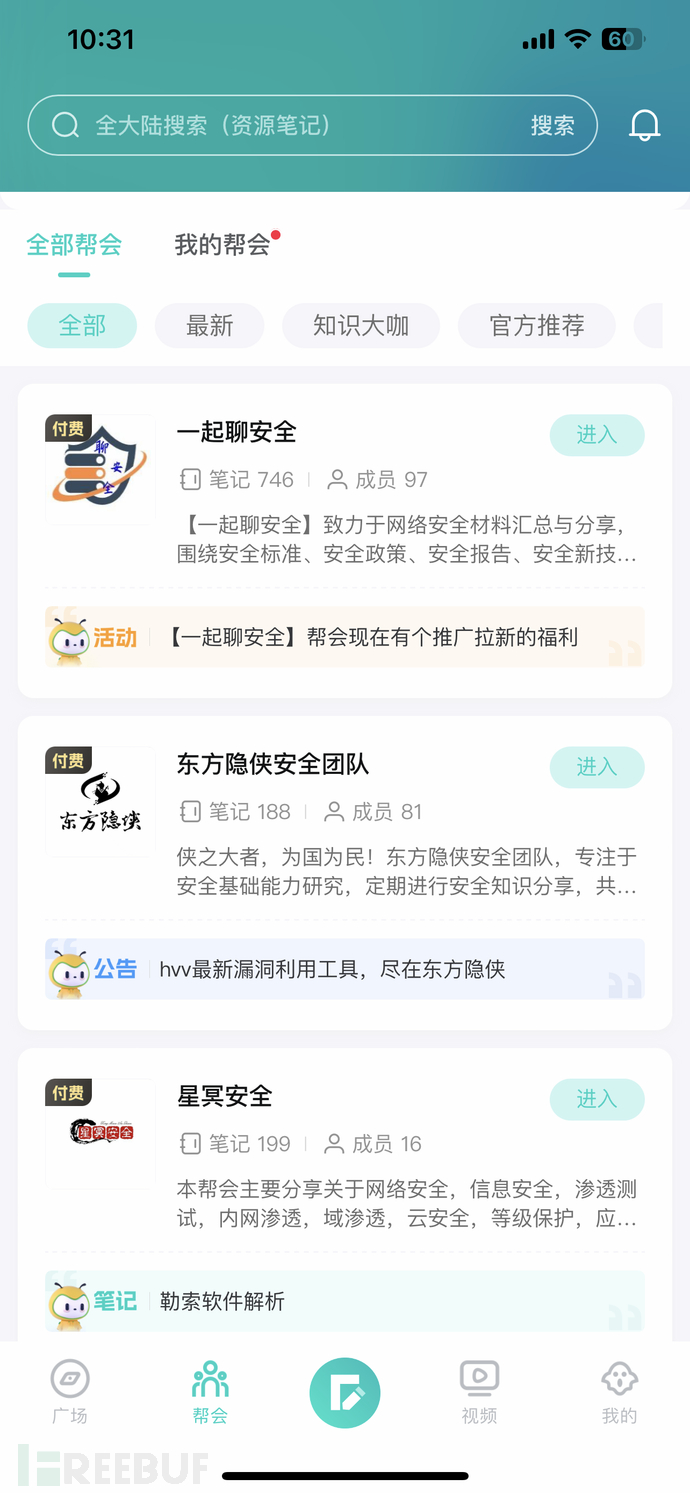The width and height of the screenshot is (690, 1493).
Task: Open the 东方隐侠安全团队 card
Action: tap(272, 765)
